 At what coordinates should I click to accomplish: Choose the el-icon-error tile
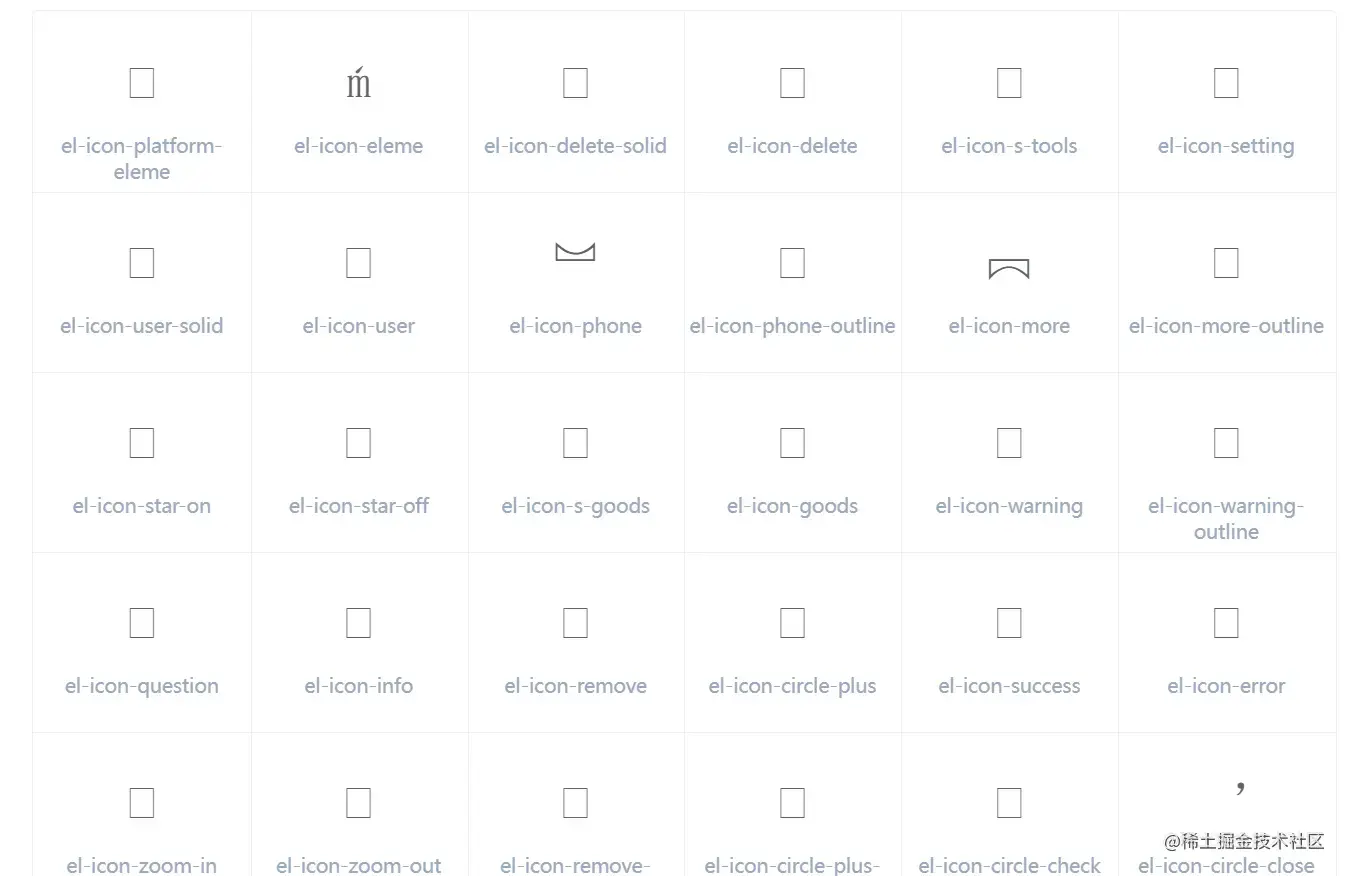coord(1226,643)
